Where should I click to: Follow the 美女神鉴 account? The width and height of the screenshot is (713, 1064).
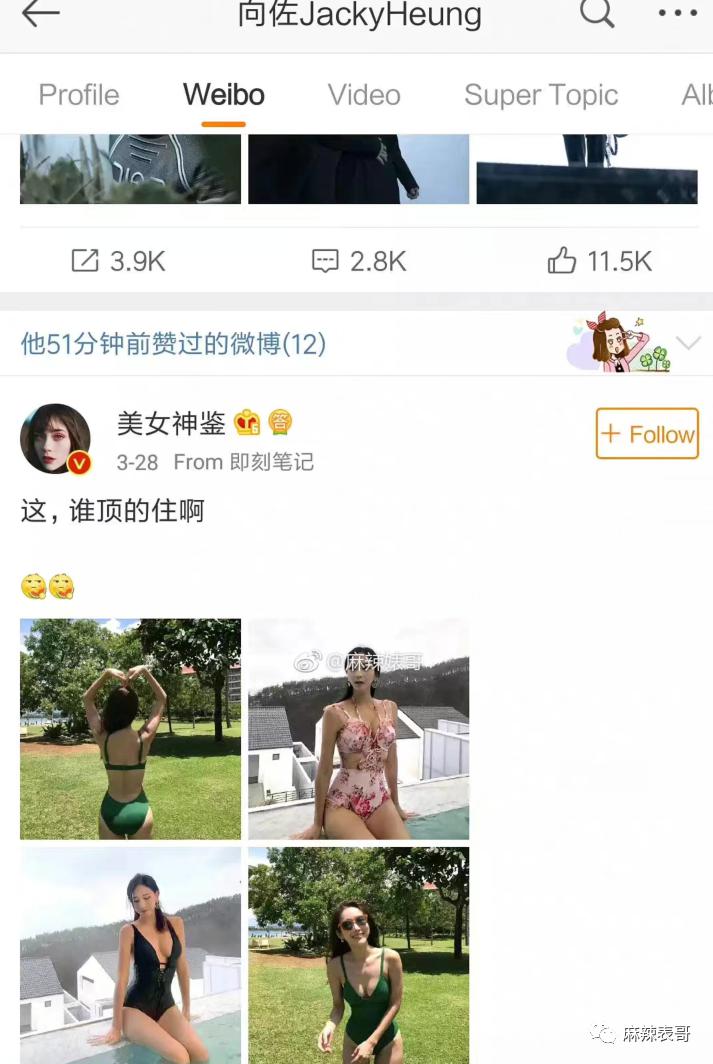646,434
